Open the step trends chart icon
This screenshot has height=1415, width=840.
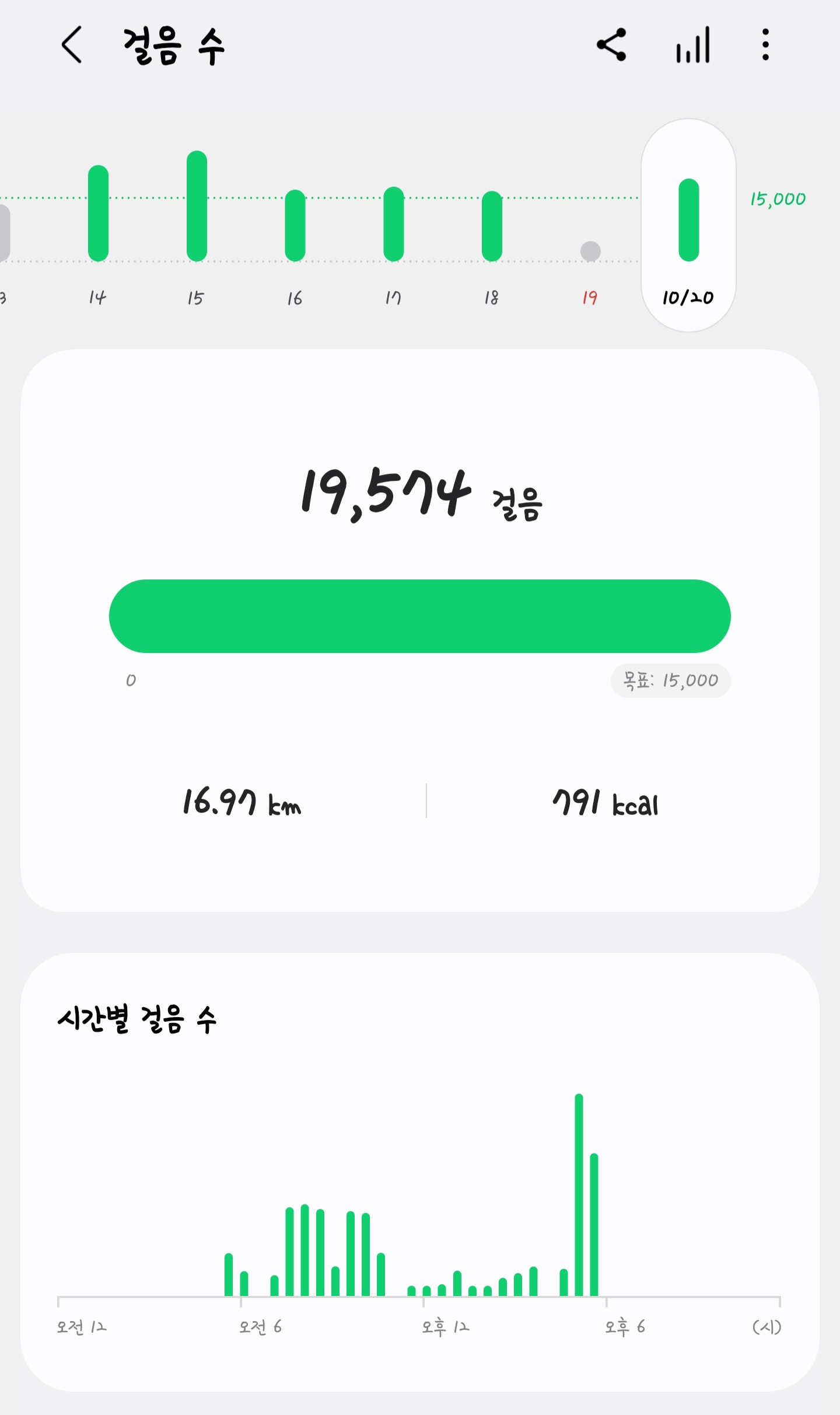coord(693,45)
